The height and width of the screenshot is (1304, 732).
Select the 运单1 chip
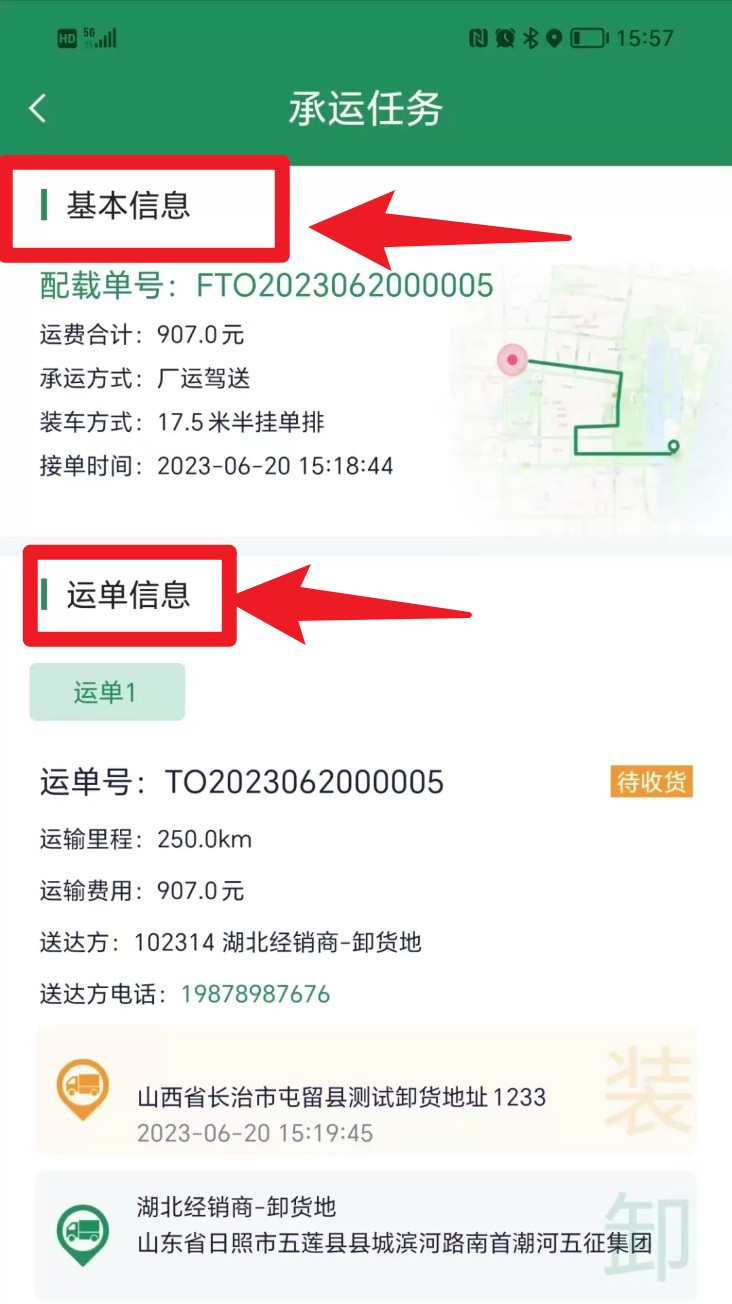point(107,692)
